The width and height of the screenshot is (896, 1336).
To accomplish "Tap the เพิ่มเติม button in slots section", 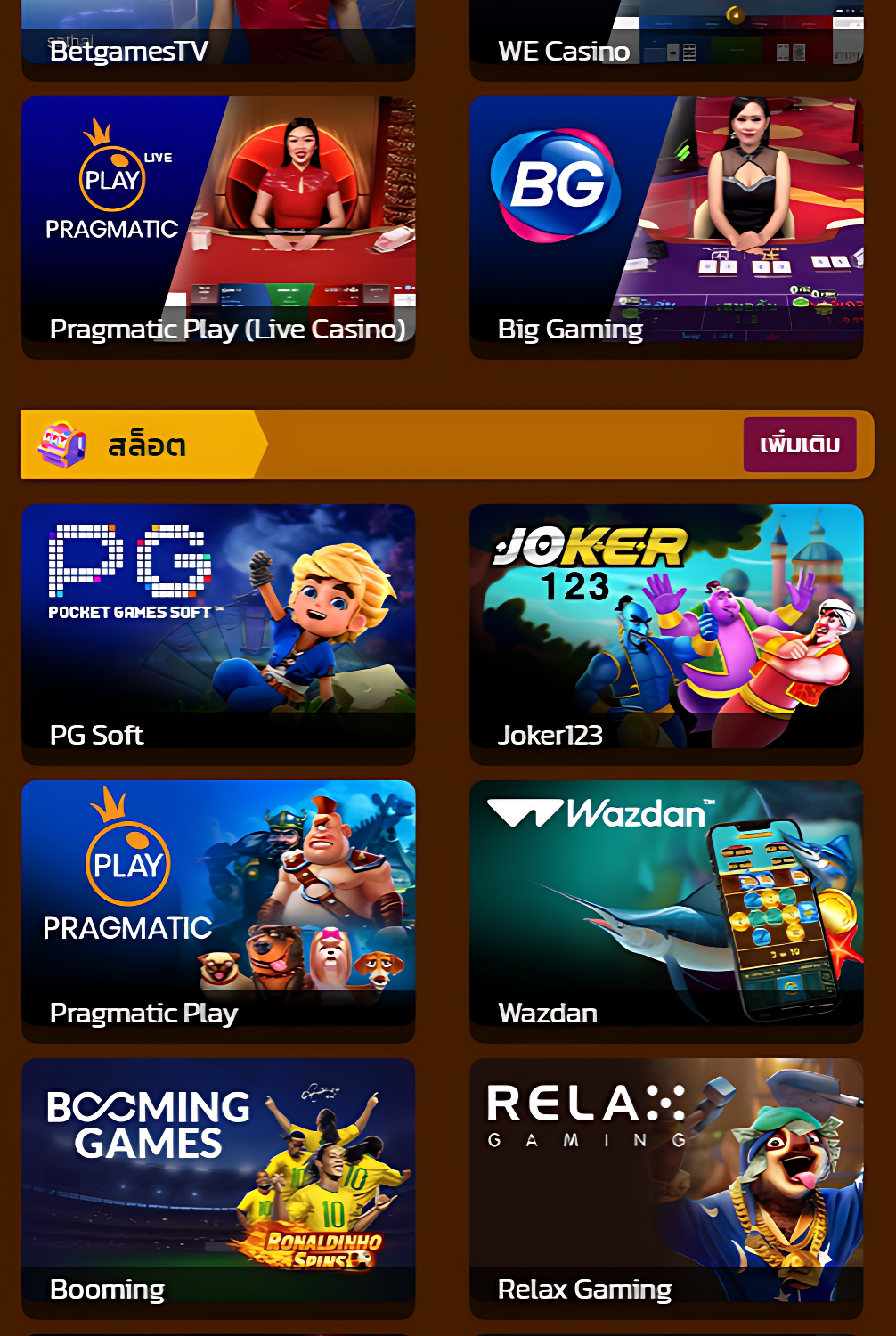I will (x=799, y=444).
